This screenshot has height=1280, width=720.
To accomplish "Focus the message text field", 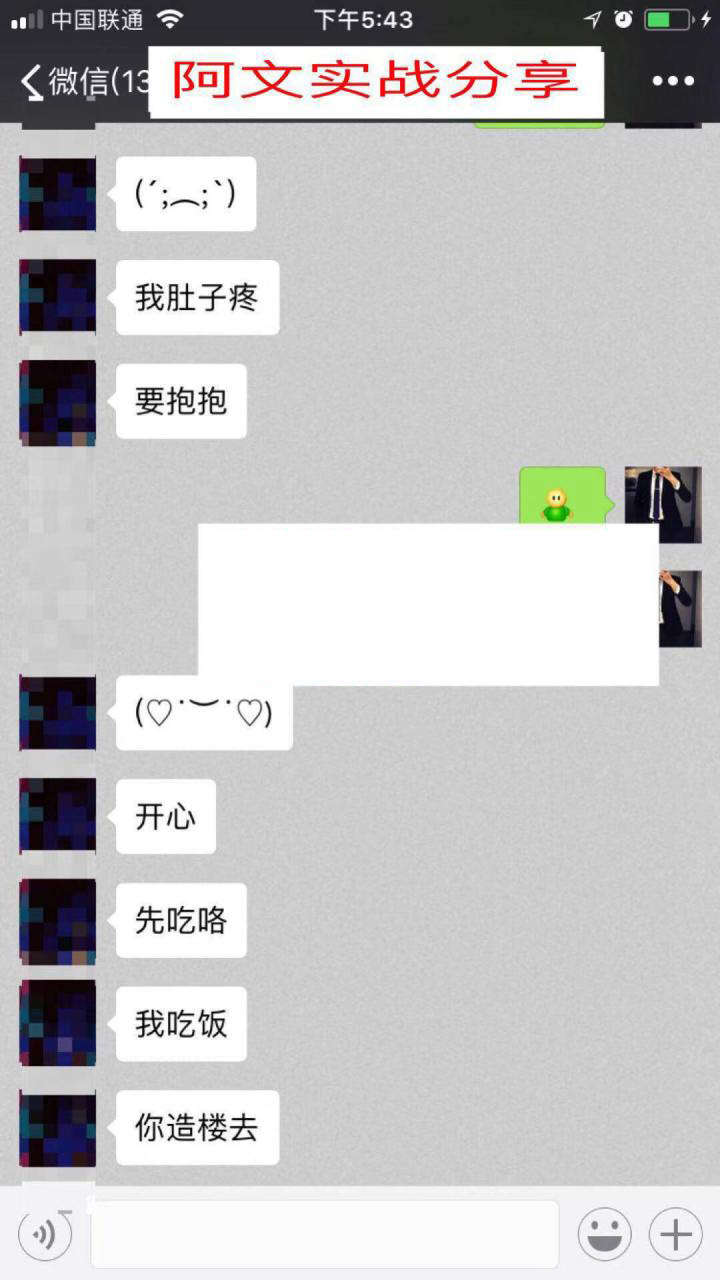I will (x=324, y=1235).
